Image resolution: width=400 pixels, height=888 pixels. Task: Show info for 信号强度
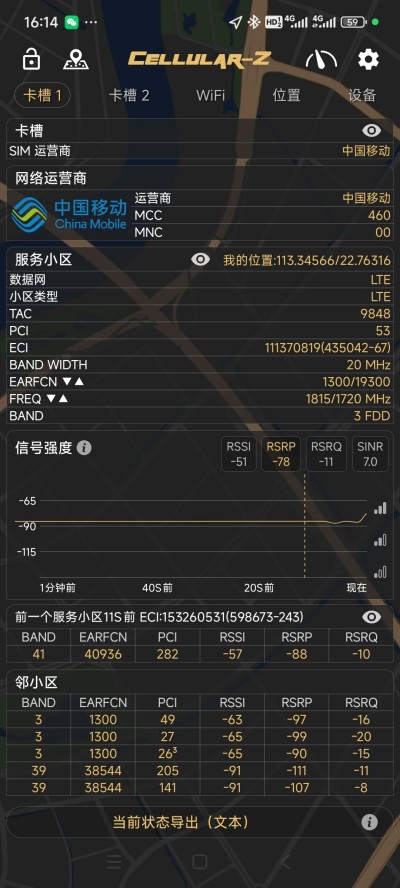pos(84,448)
